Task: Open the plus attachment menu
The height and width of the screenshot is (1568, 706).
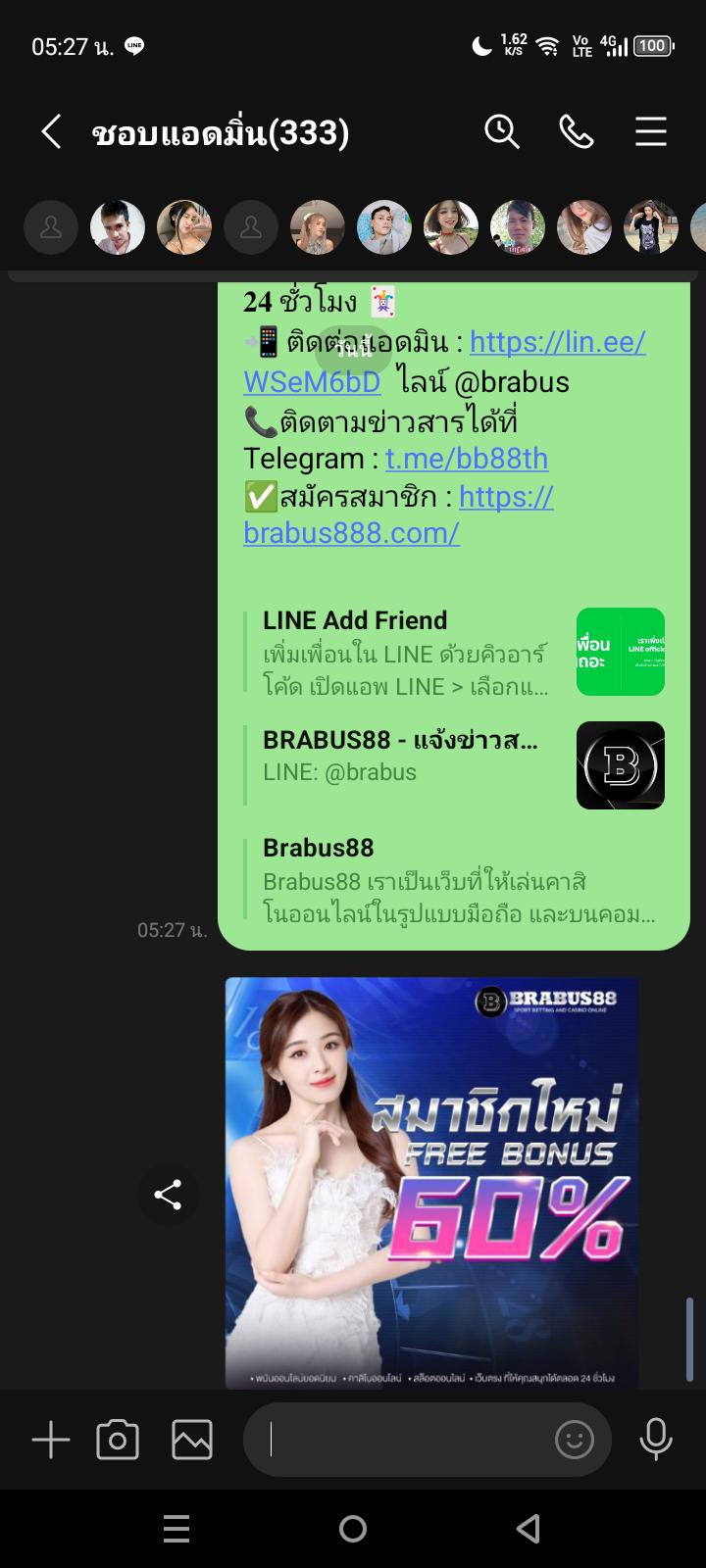Action: coord(51,1440)
